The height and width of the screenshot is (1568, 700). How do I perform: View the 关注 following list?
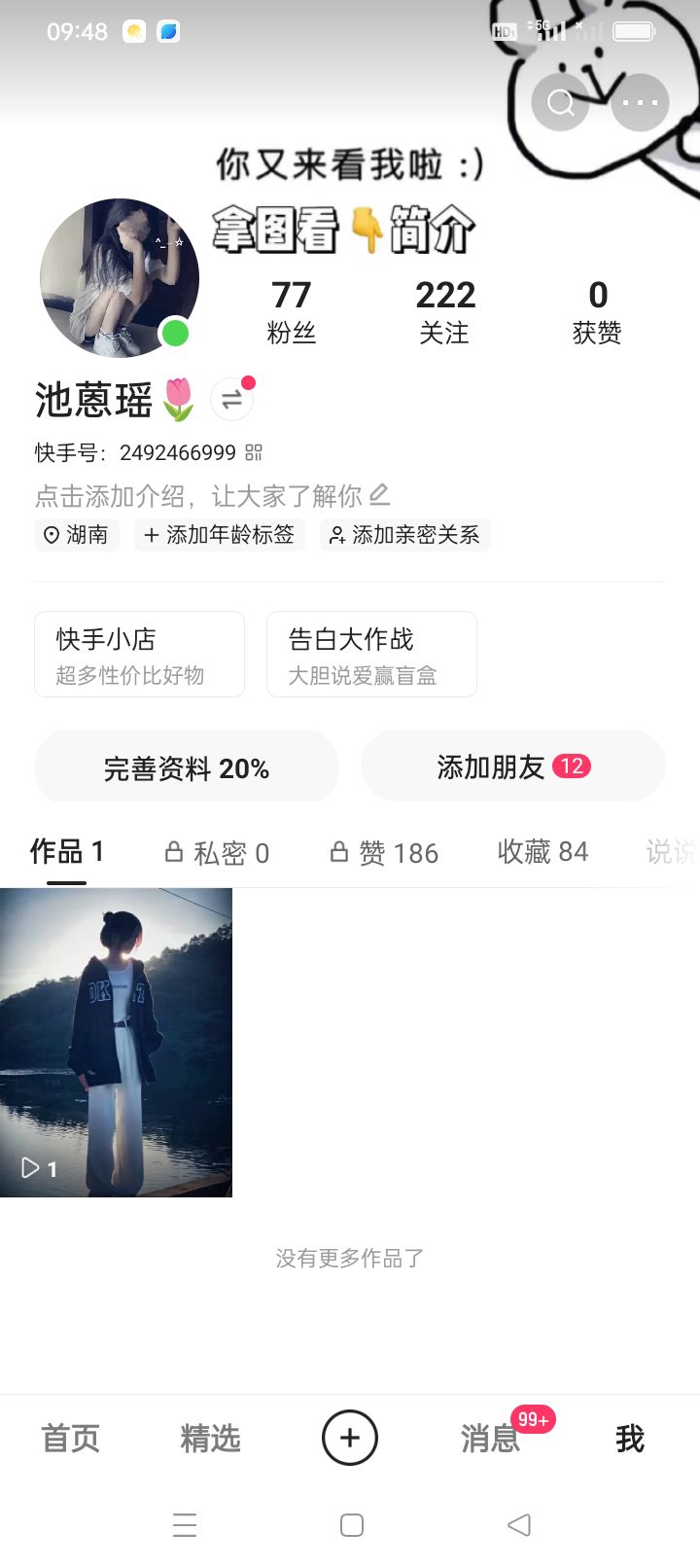[444, 311]
